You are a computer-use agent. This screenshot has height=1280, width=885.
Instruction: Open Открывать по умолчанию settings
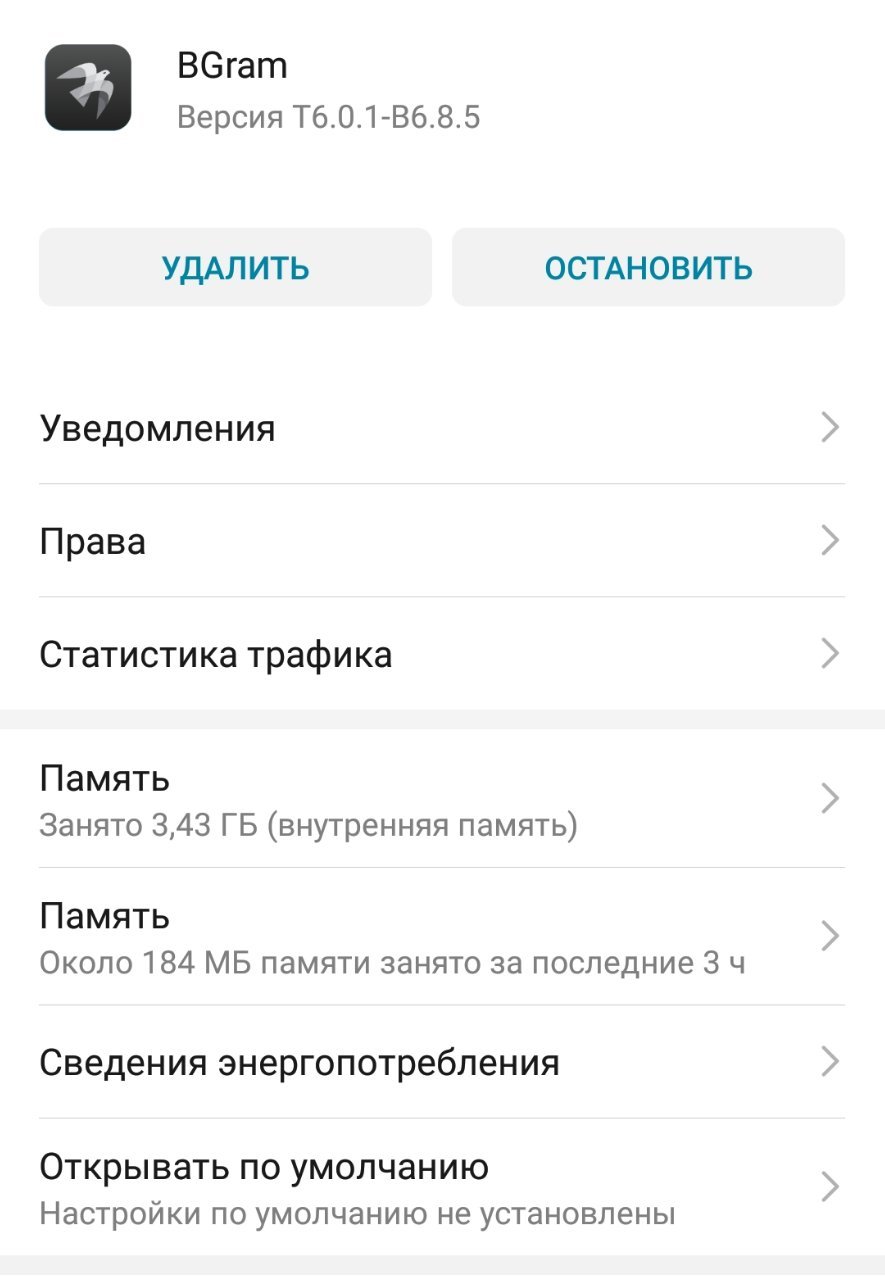click(440, 1188)
